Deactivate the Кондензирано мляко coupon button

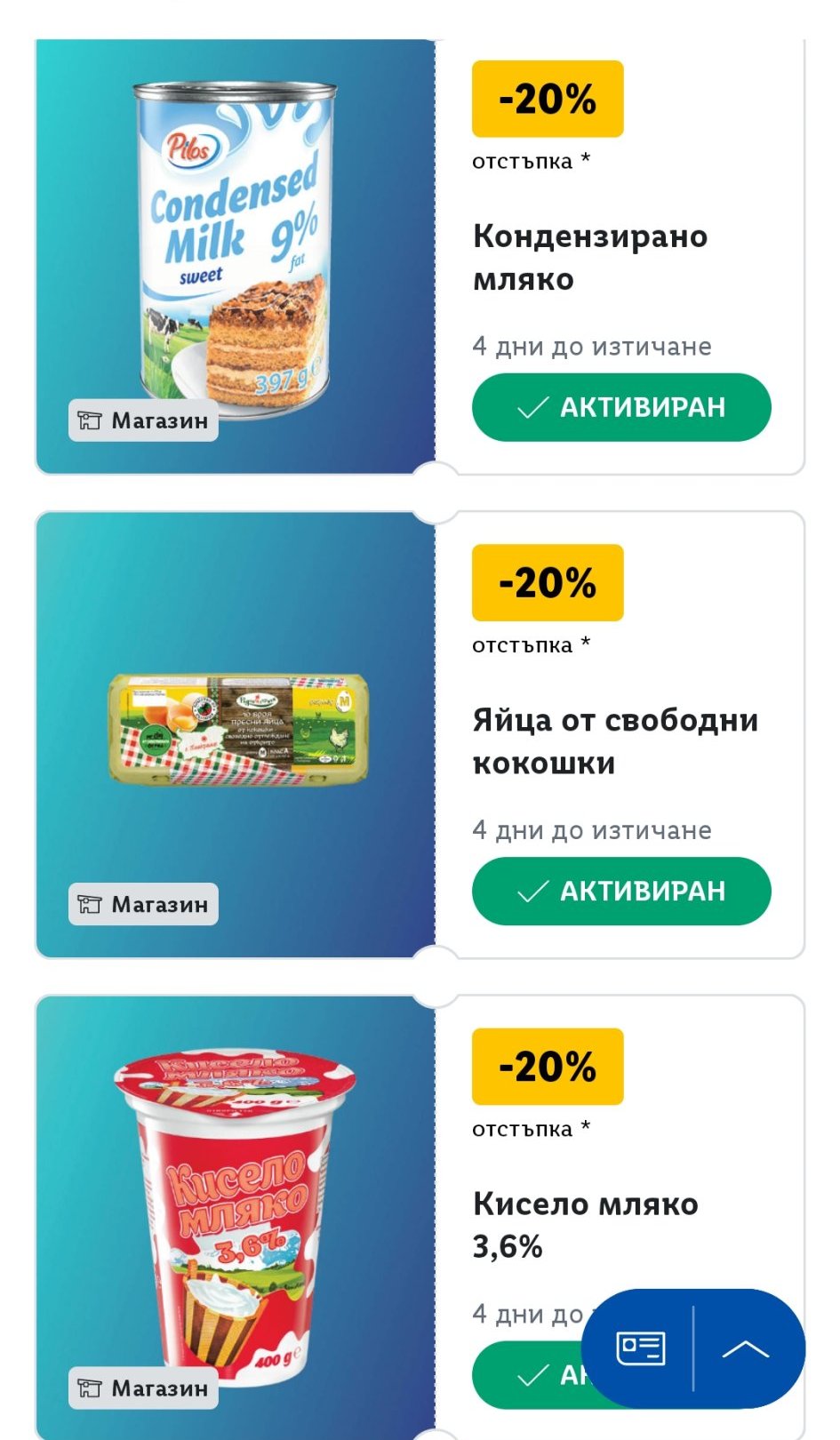(621, 407)
